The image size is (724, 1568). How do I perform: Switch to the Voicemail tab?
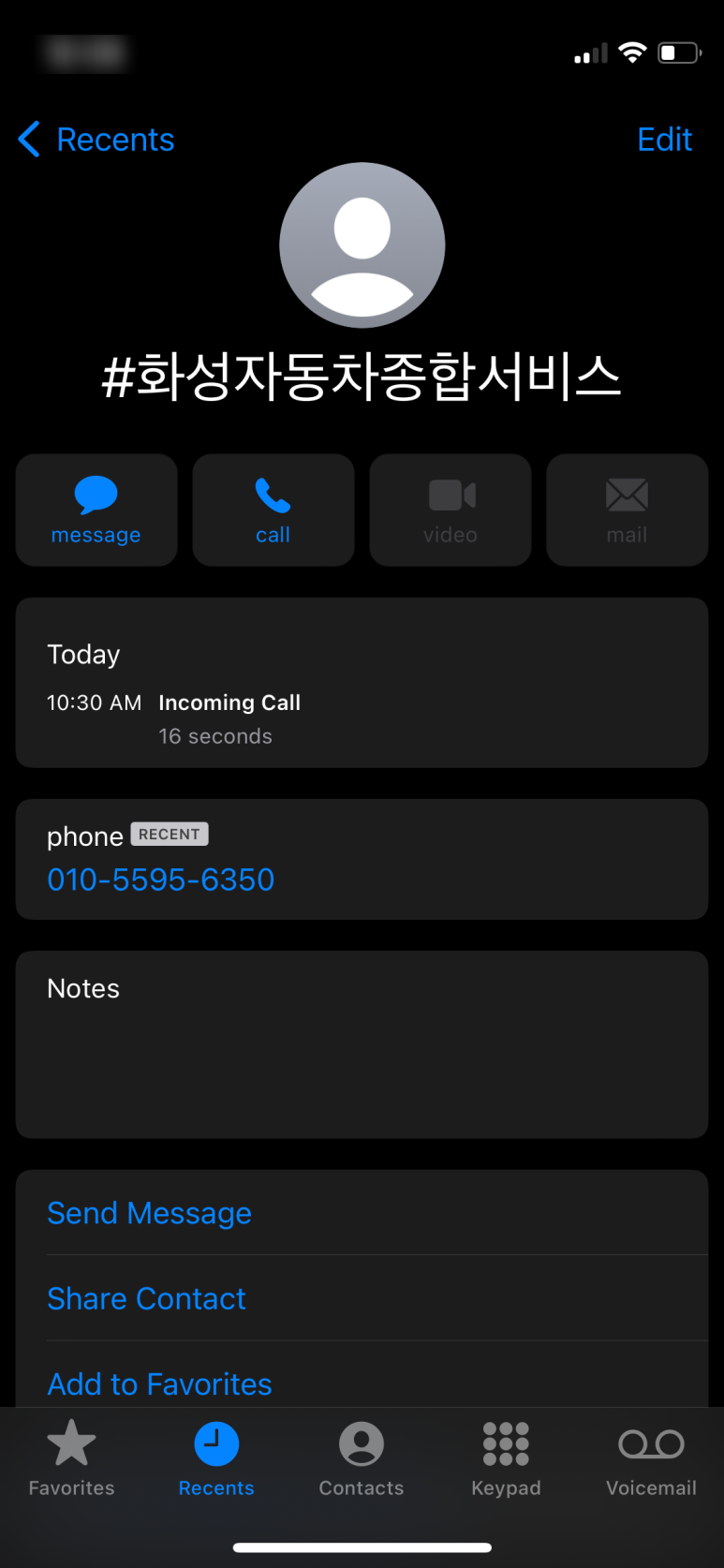(651, 1457)
